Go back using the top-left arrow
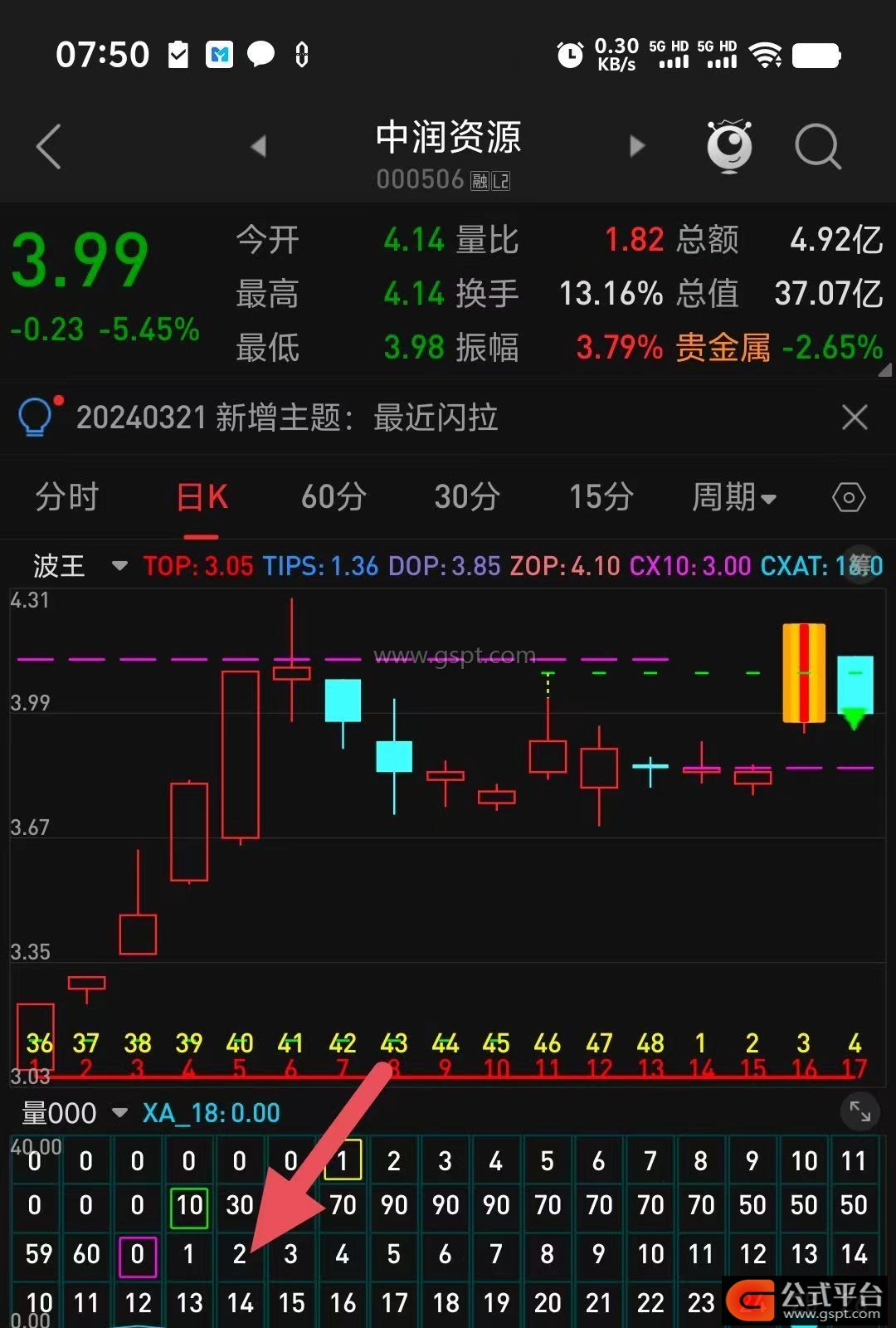 pos(49,147)
